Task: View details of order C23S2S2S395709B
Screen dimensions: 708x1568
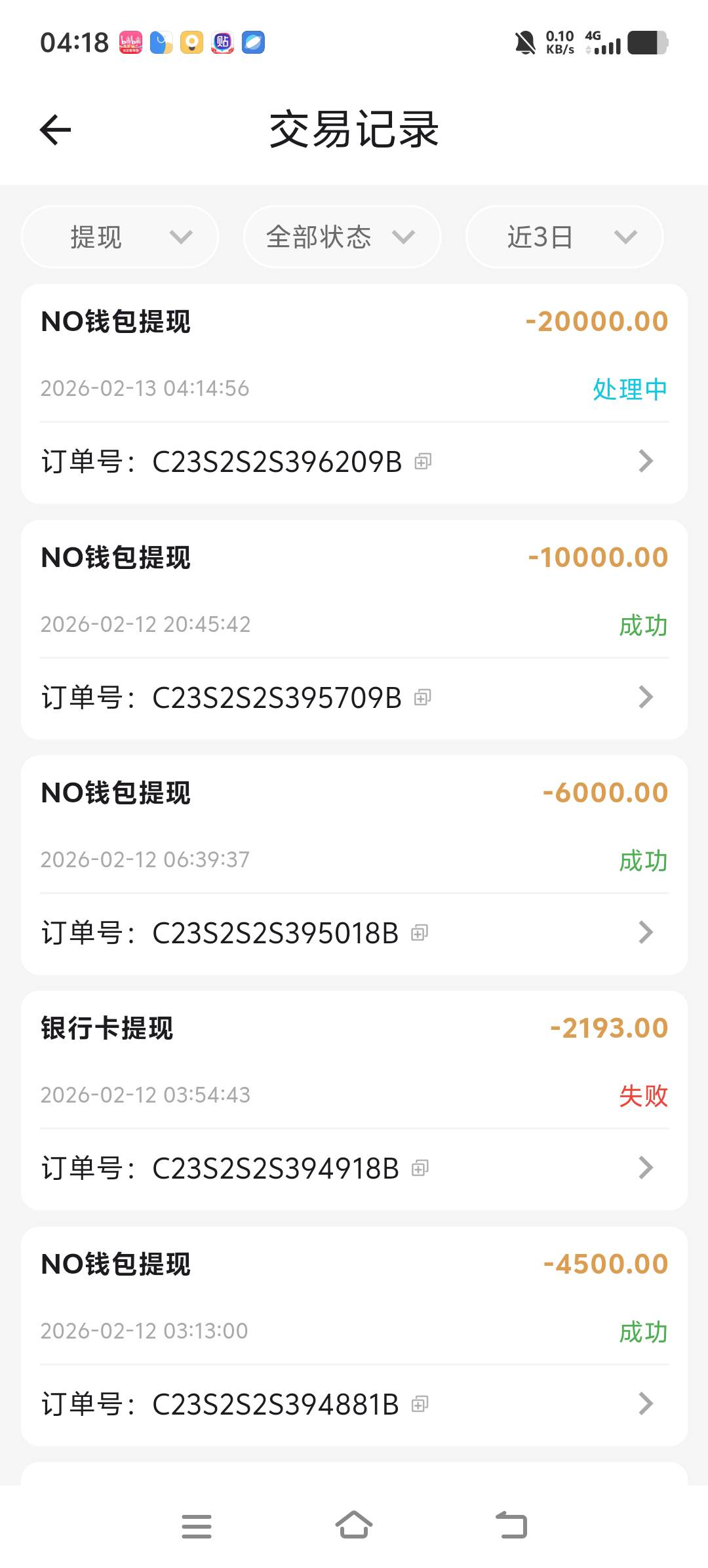Action: point(645,697)
